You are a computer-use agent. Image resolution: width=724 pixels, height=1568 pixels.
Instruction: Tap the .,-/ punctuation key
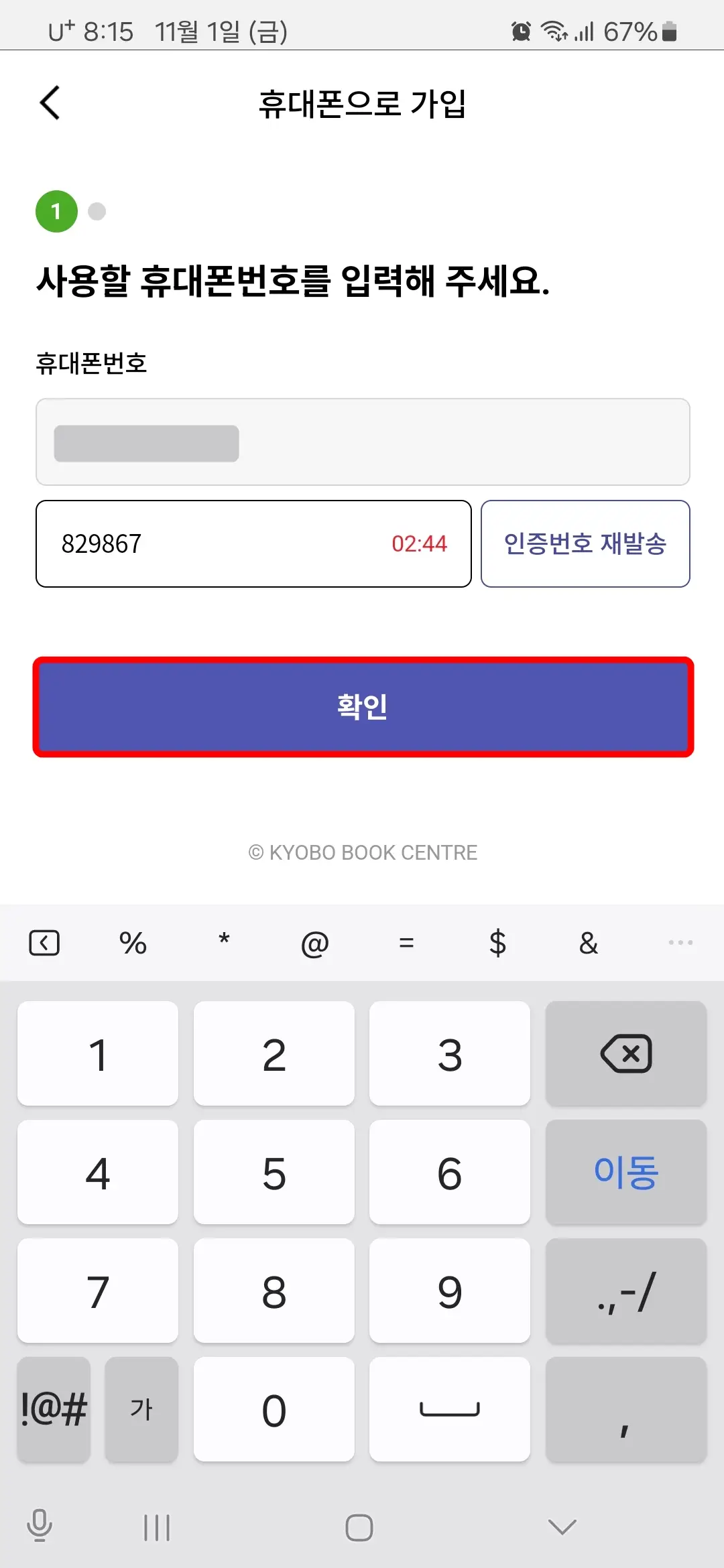[625, 1291]
